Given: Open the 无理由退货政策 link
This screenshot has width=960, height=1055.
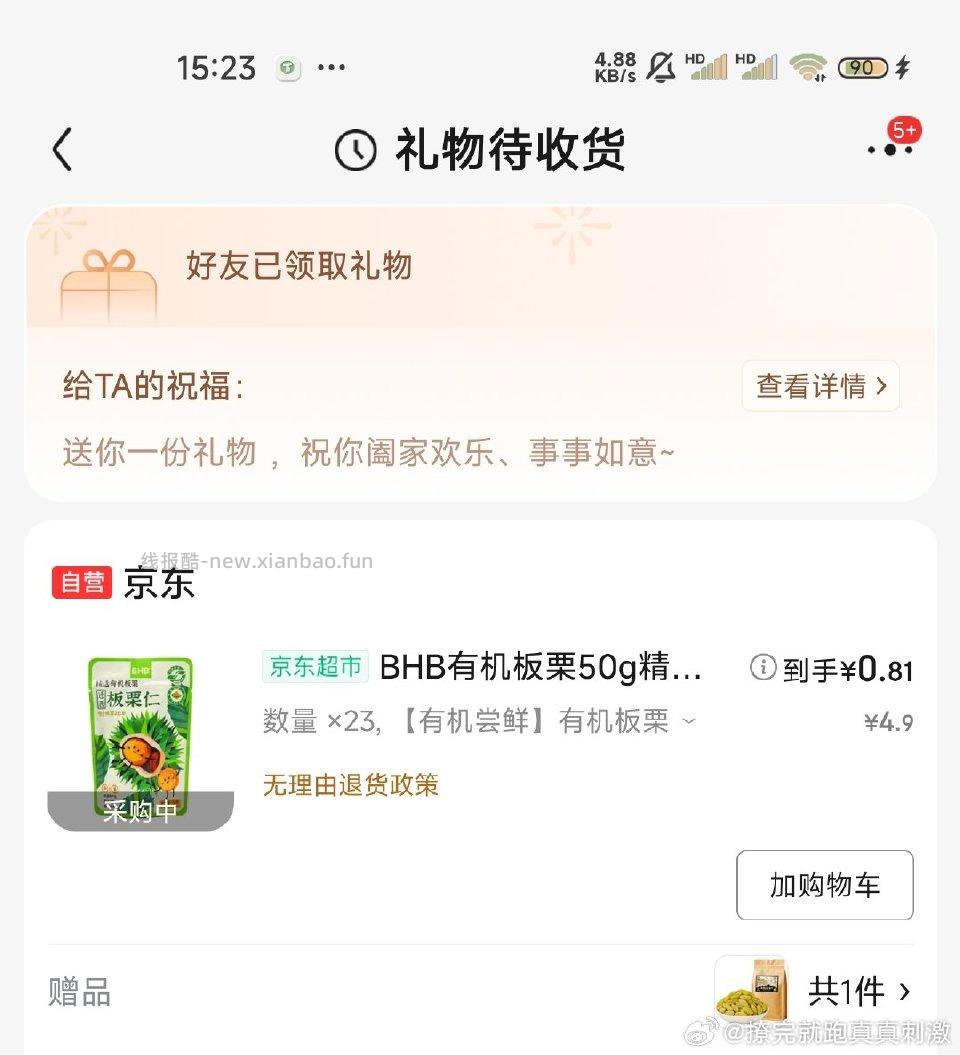Looking at the screenshot, I should (350, 787).
